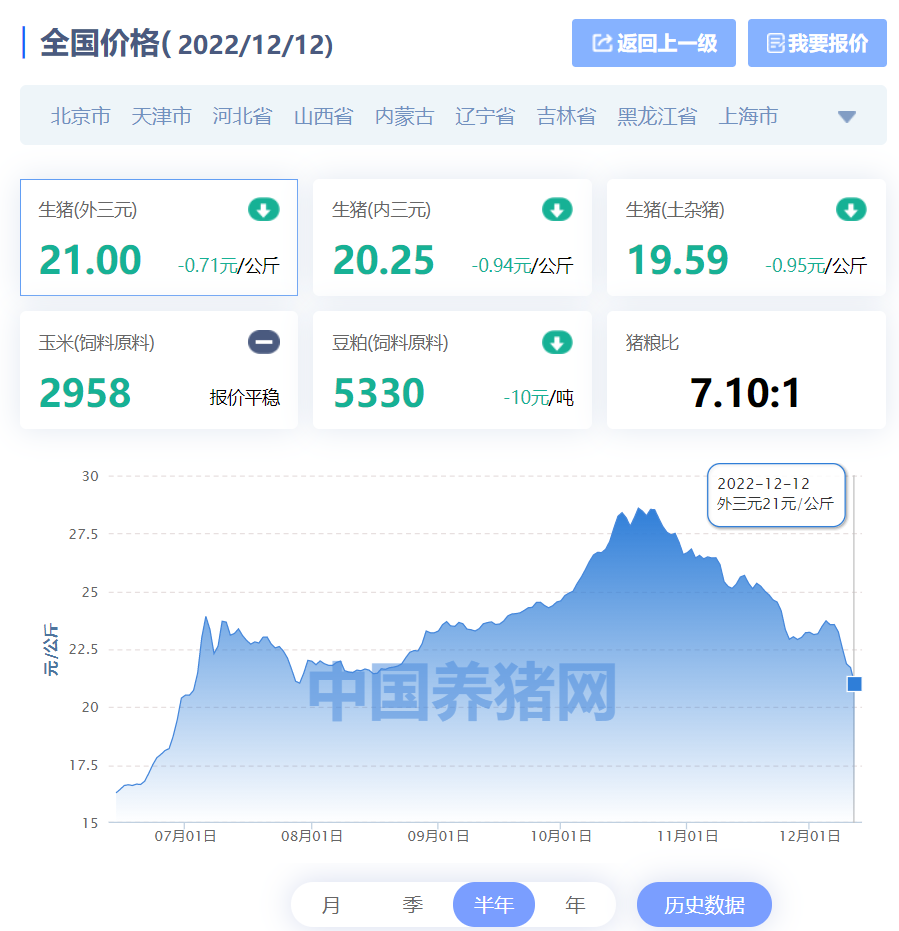The image size is (899, 931).
Task: Open 我要报价 to submit a quote
Action: point(817,43)
